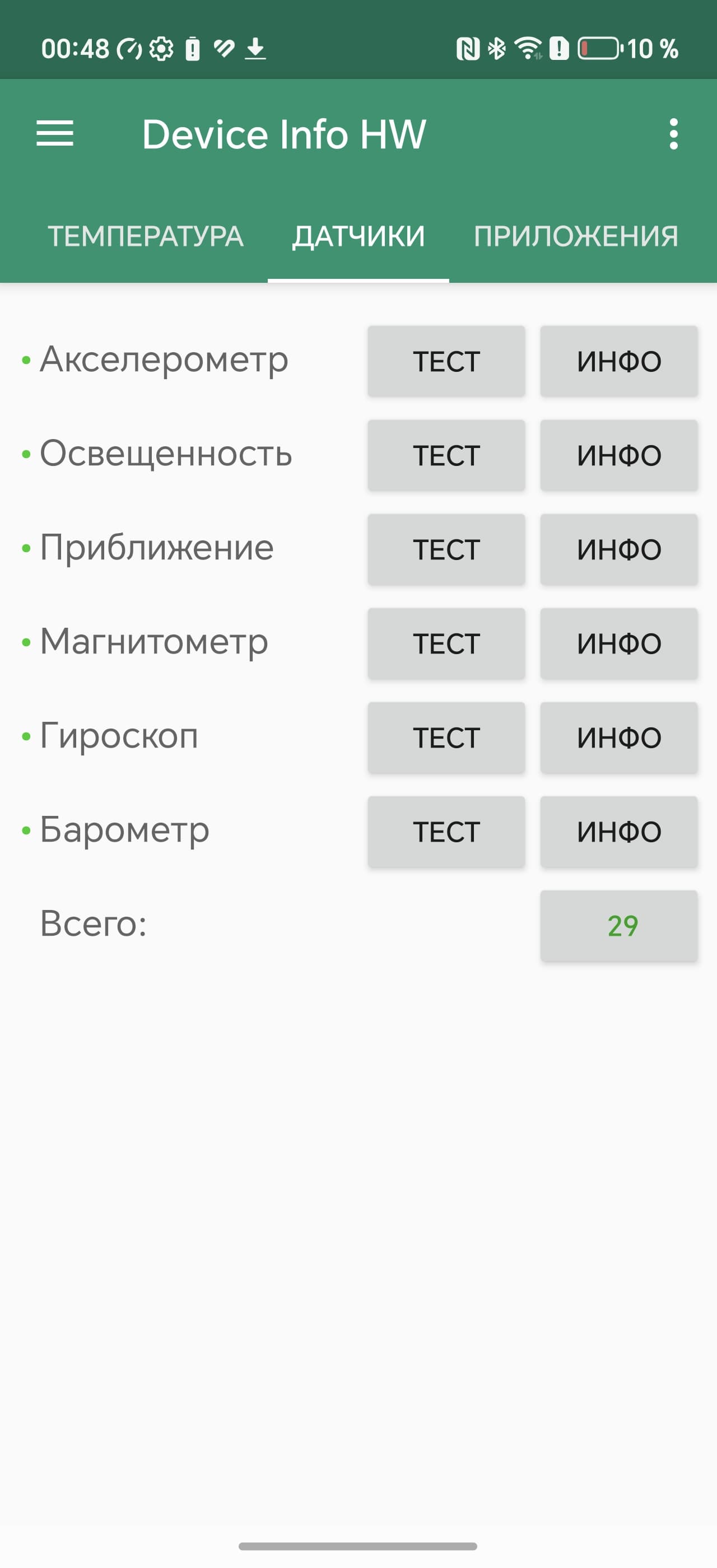
Task: Test the Магнитометр sensor
Action: pyautogui.click(x=446, y=643)
